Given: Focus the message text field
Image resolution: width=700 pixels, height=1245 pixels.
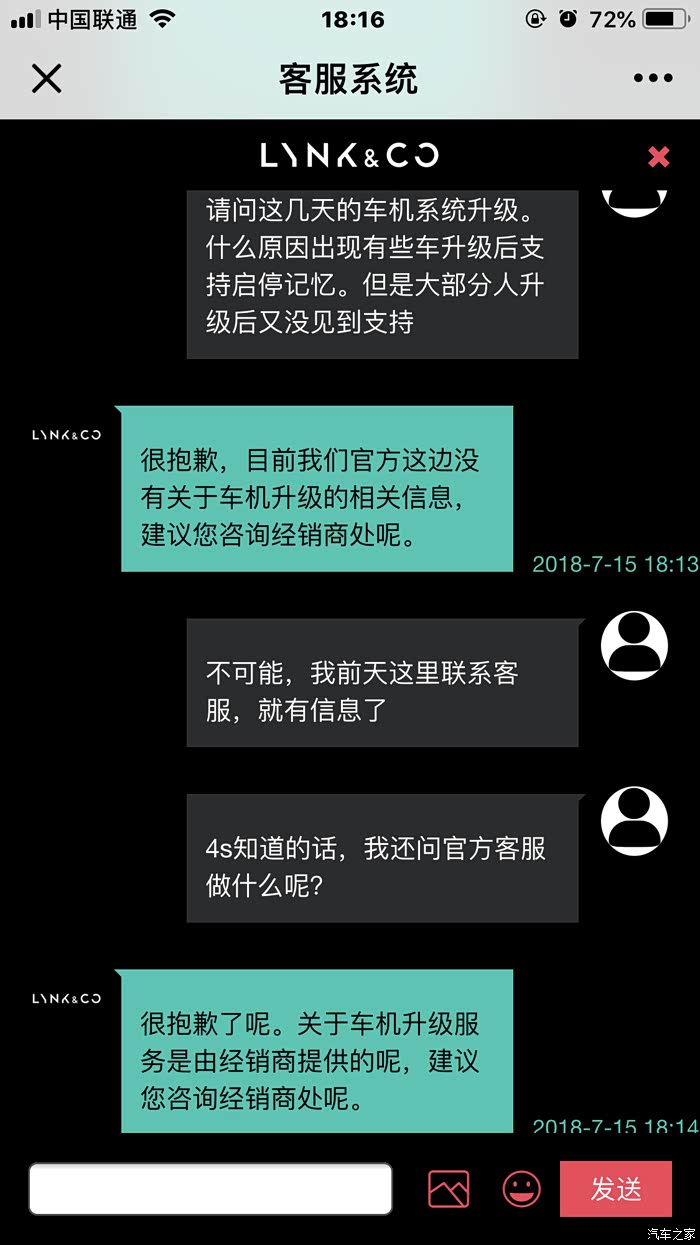Looking at the screenshot, I should coord(210,1189).
